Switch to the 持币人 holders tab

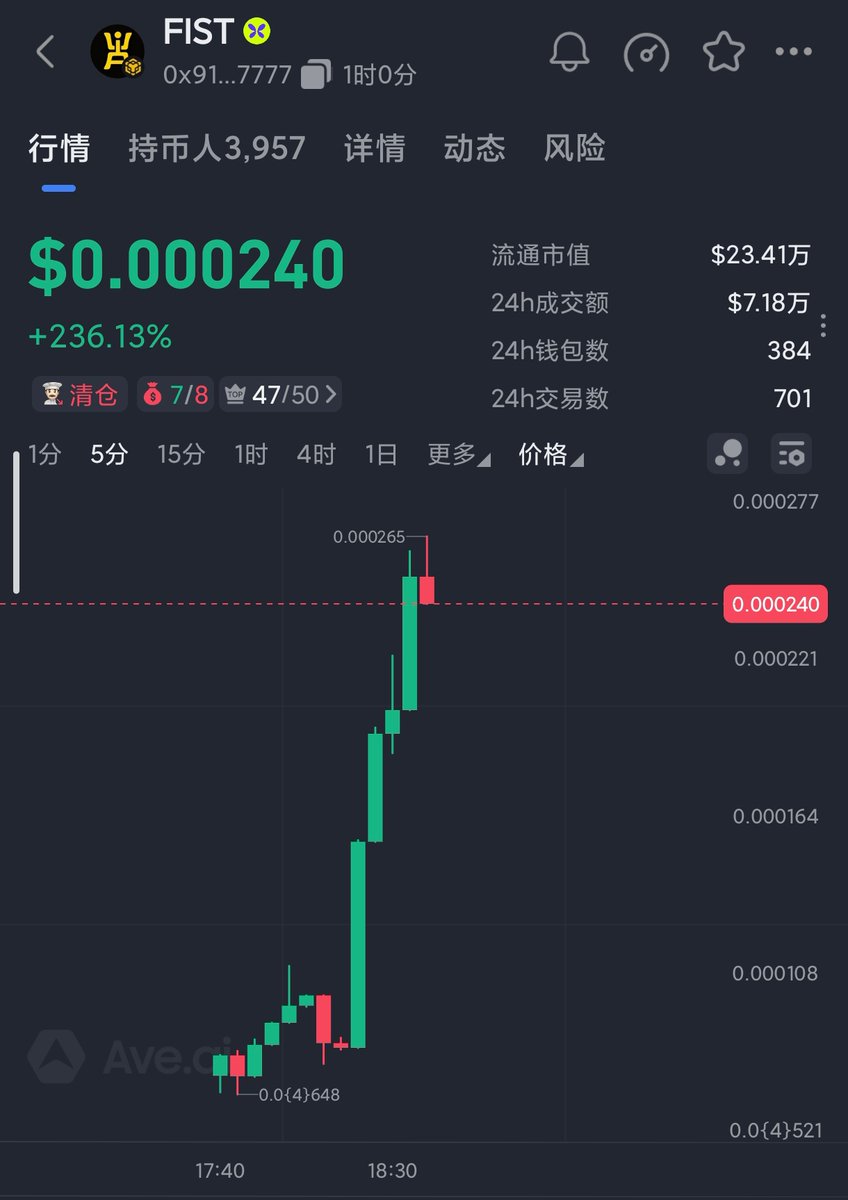point(216,149)
